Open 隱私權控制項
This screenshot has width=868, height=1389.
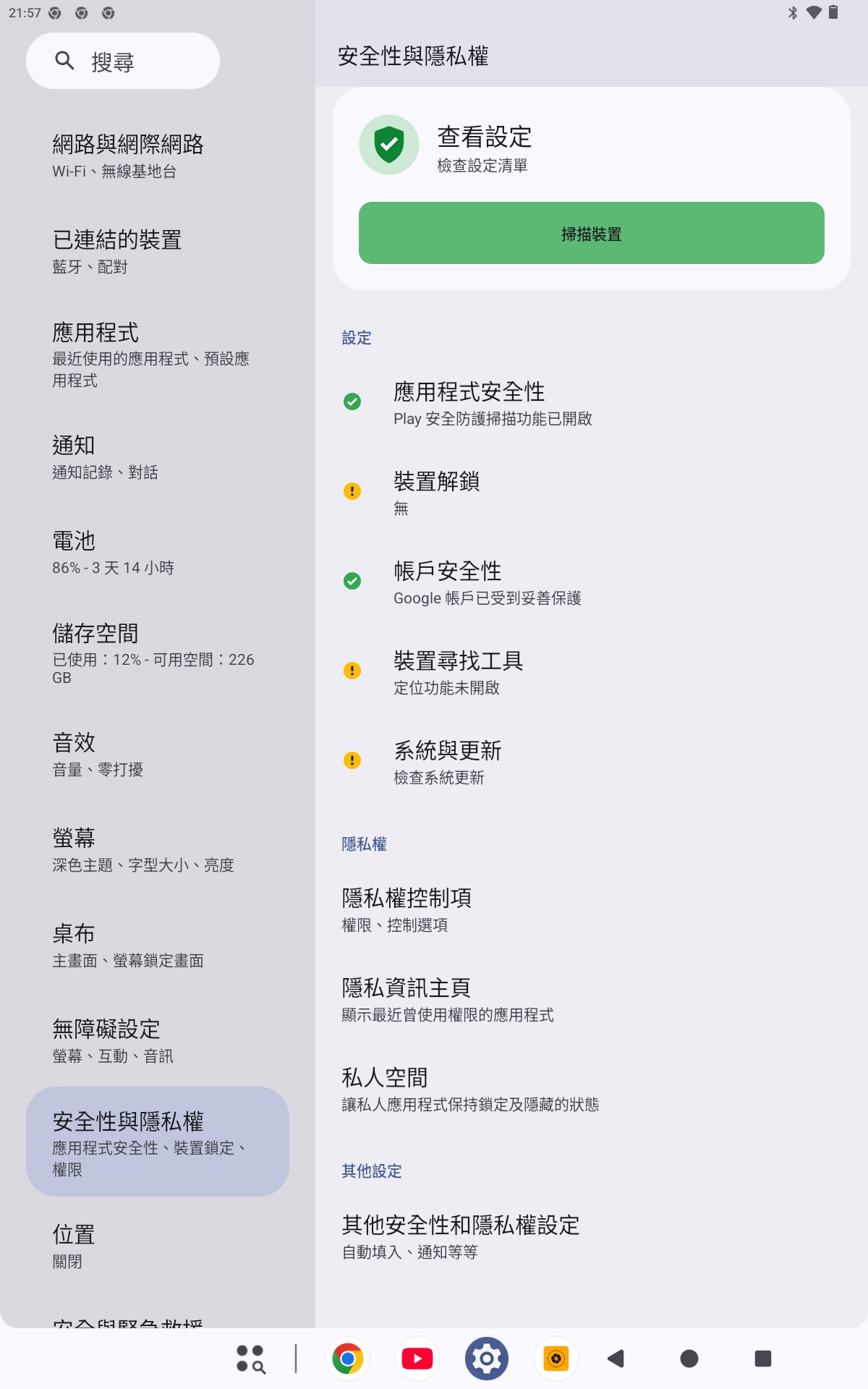pyautogui.click(x=406, y=909)
